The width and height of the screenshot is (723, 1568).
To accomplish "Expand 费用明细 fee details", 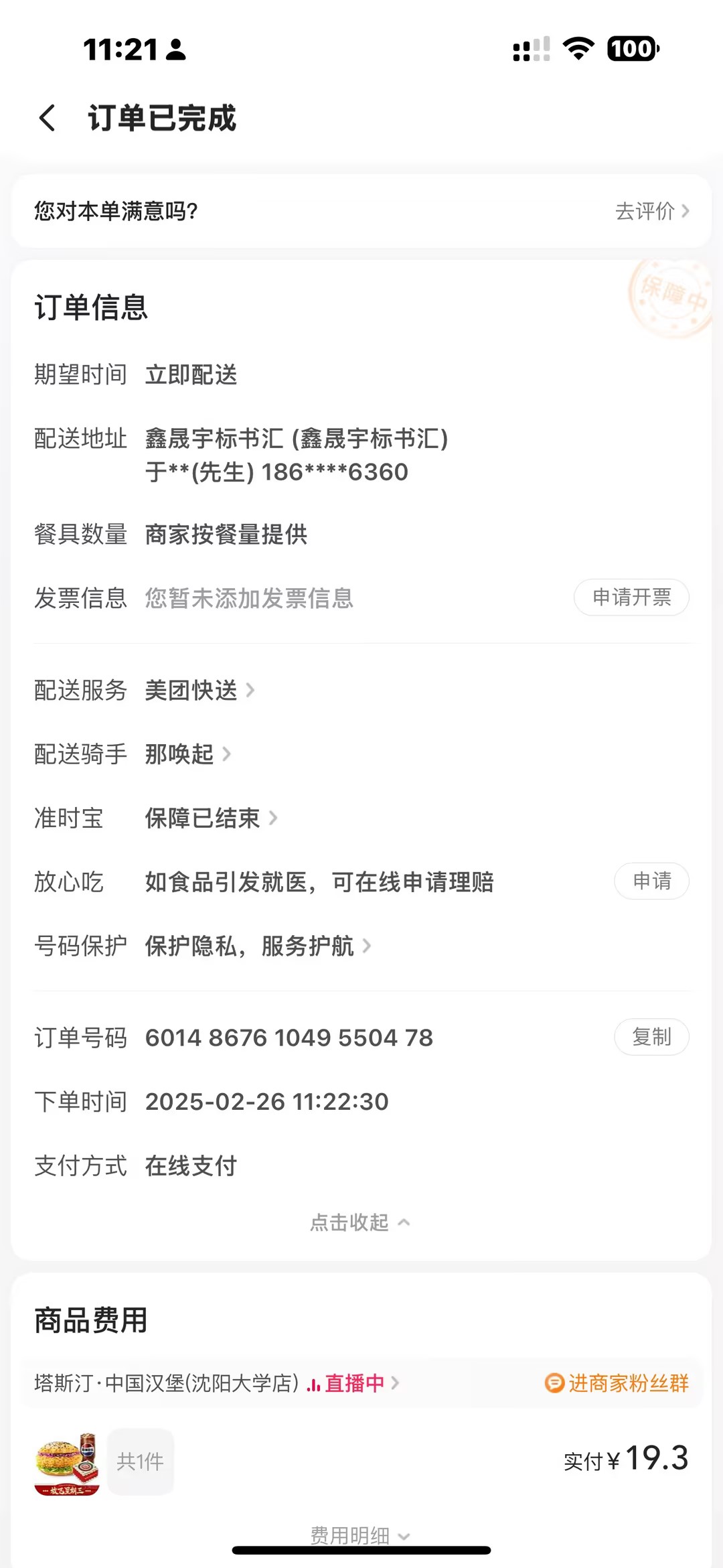I will pos(360,1535).
